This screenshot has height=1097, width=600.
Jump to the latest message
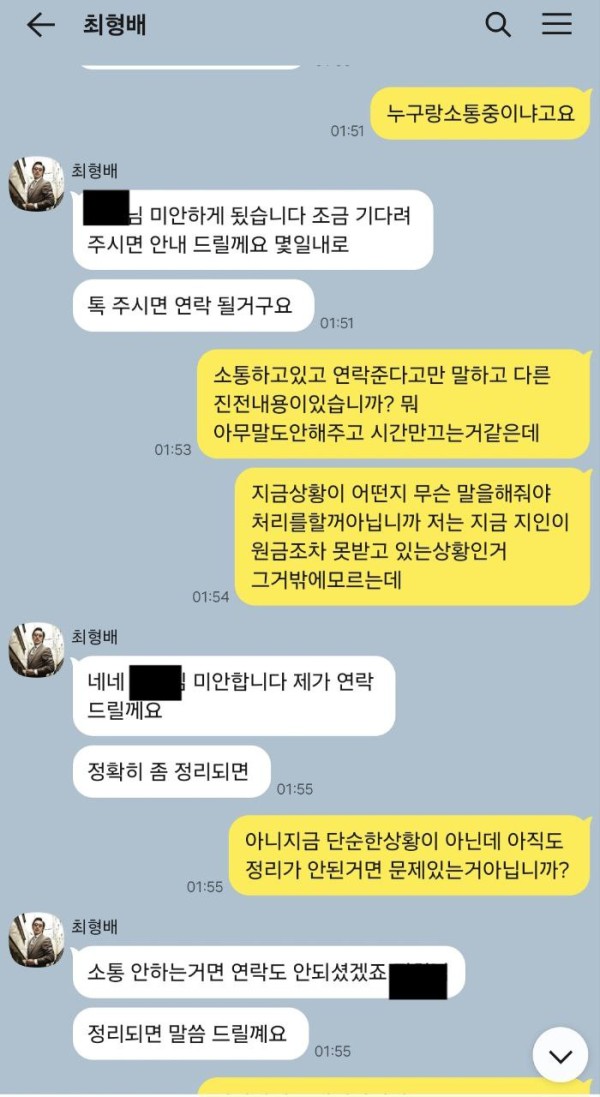[560, 1055]
